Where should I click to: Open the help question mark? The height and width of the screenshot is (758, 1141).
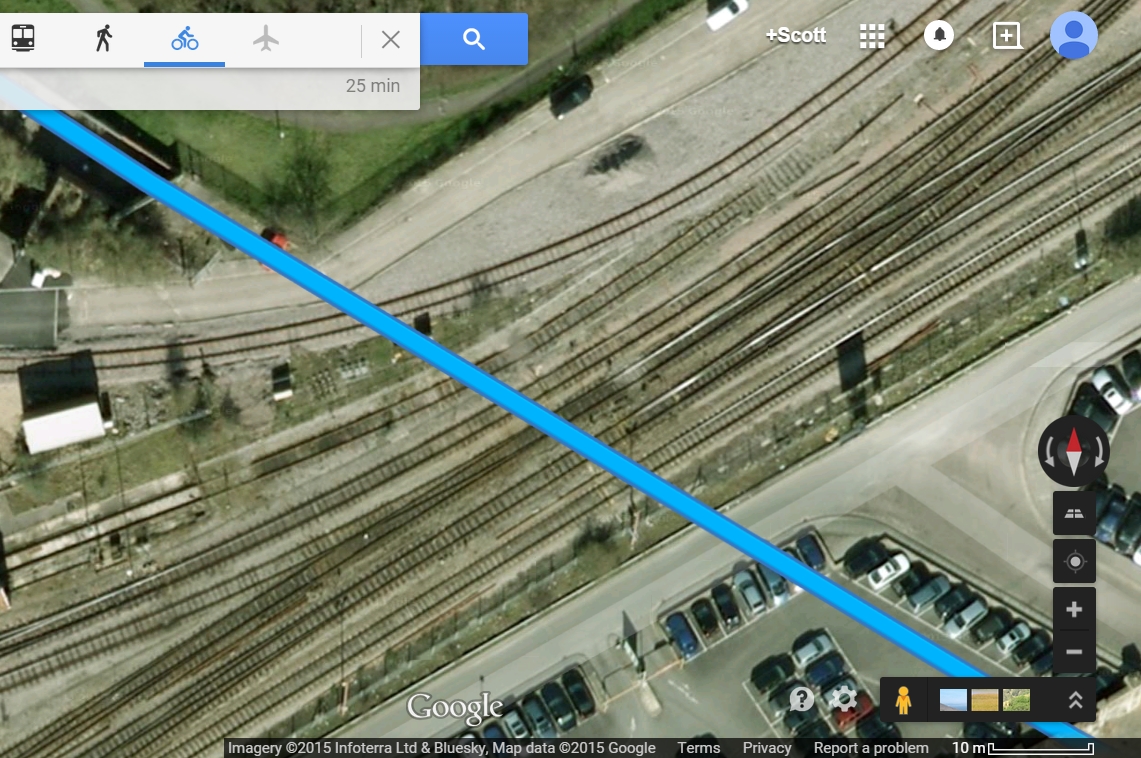pyautogui.click(x=801, y=698)
